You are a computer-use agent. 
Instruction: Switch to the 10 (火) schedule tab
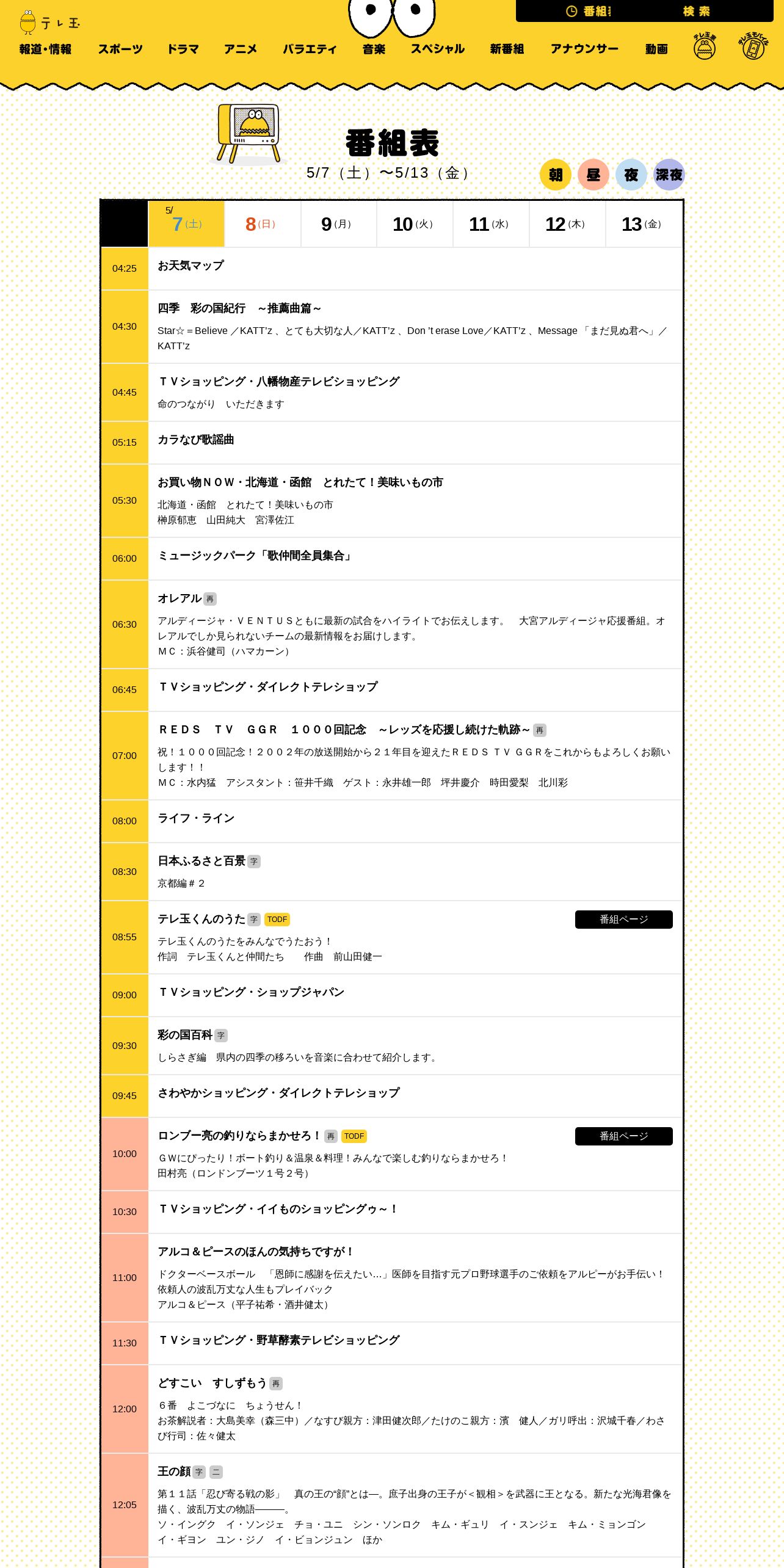click(415, 224)
